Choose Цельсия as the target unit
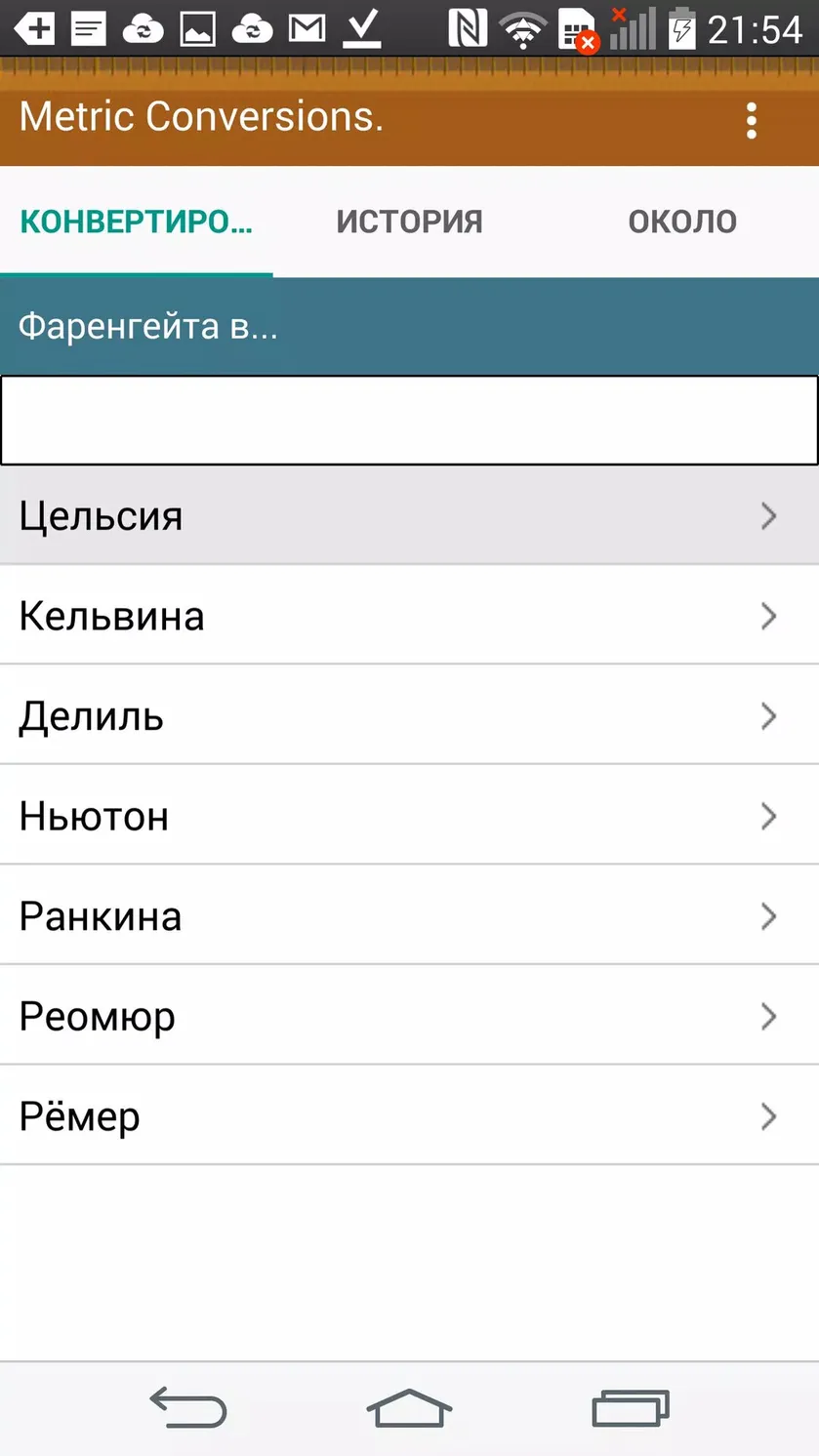Screen dimensions: 819x1456 [x=409, y=515]
